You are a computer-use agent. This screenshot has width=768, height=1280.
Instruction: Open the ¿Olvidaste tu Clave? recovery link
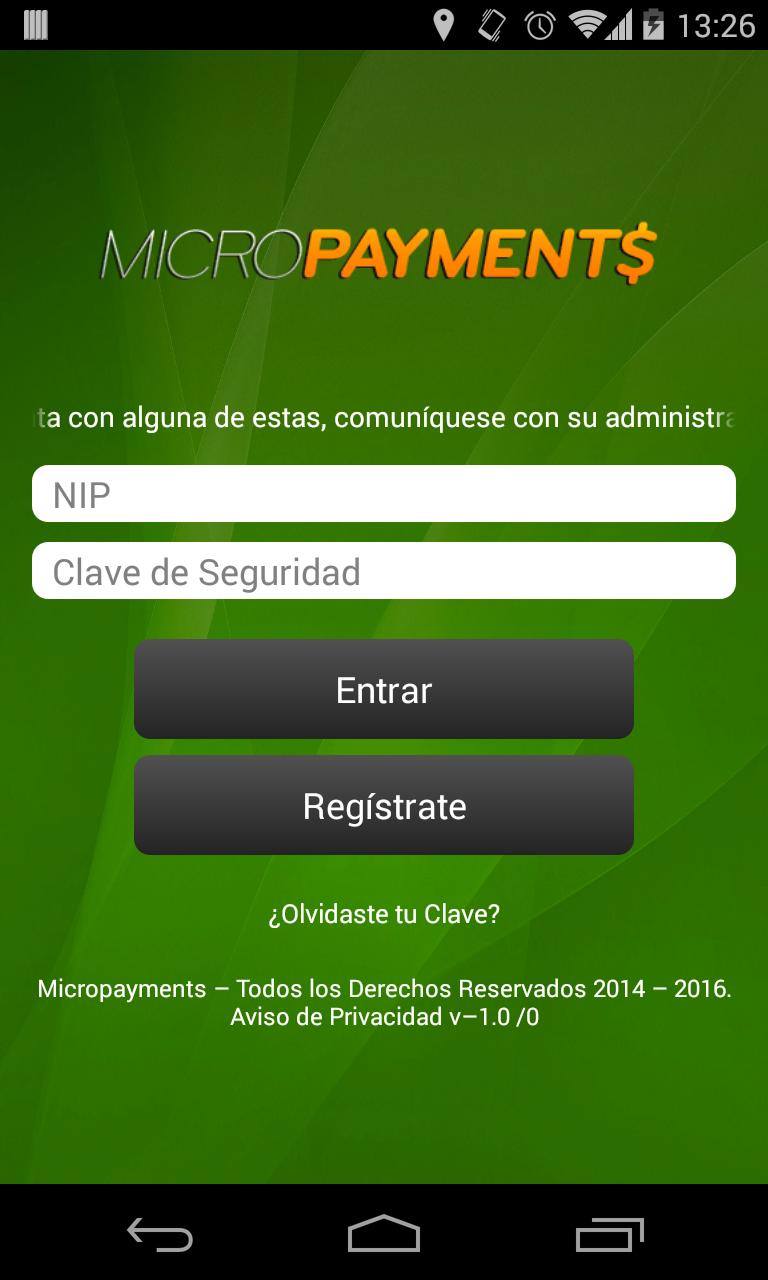click(384, 913)
